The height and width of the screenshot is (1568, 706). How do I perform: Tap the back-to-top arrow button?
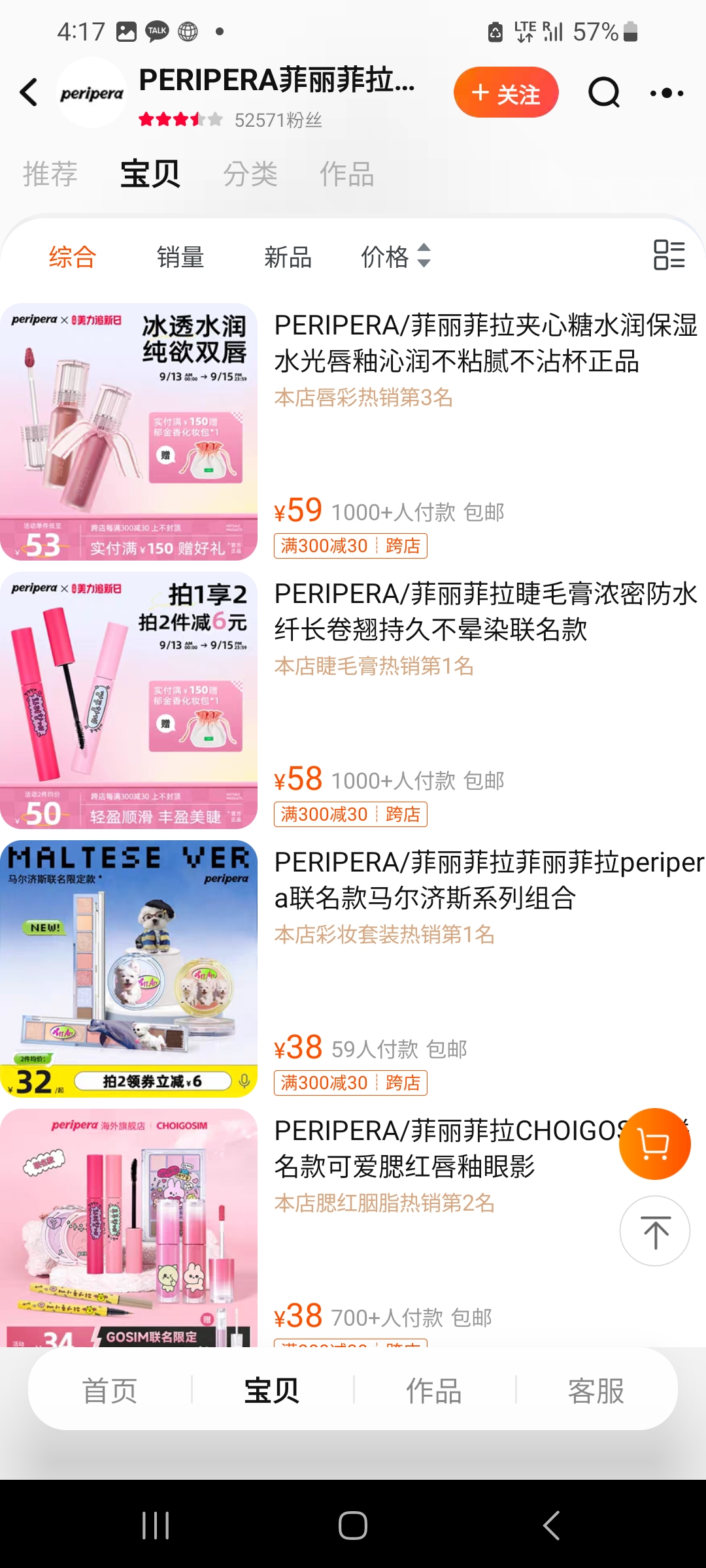click(x=654, y=1232)
